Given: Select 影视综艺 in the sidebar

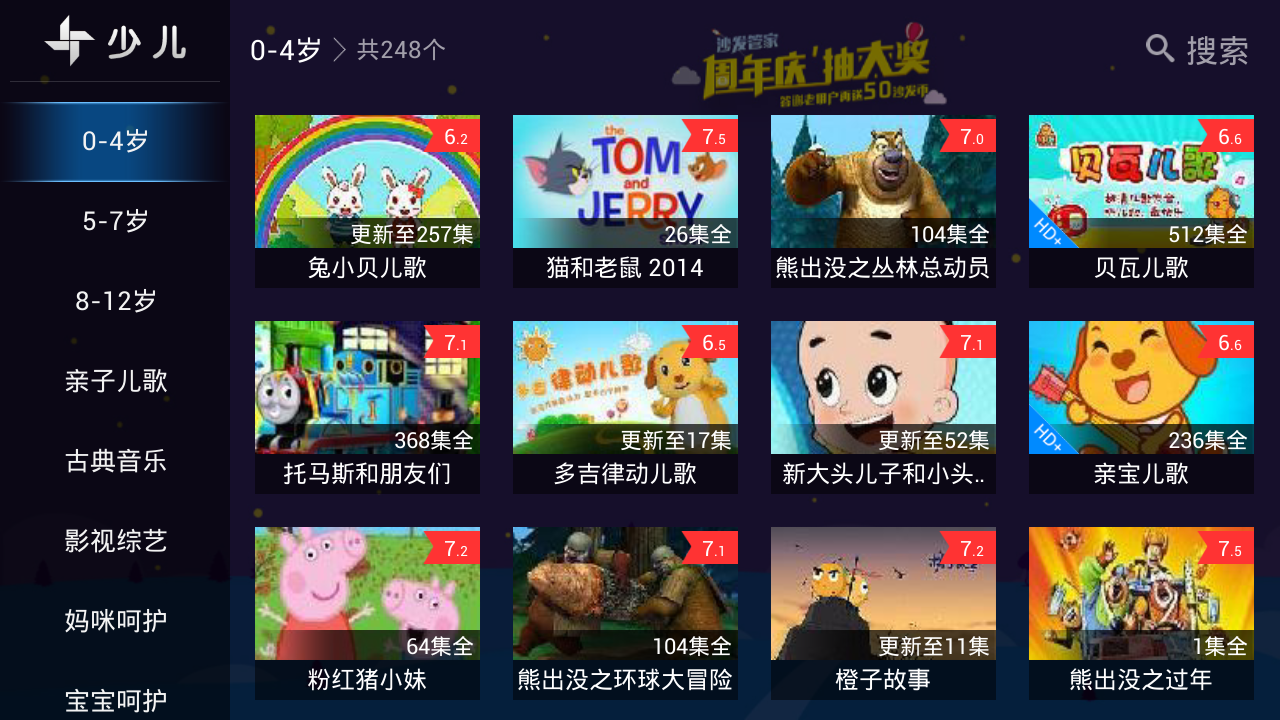Looking at the screenshot, I should click(x=116, y=541).
